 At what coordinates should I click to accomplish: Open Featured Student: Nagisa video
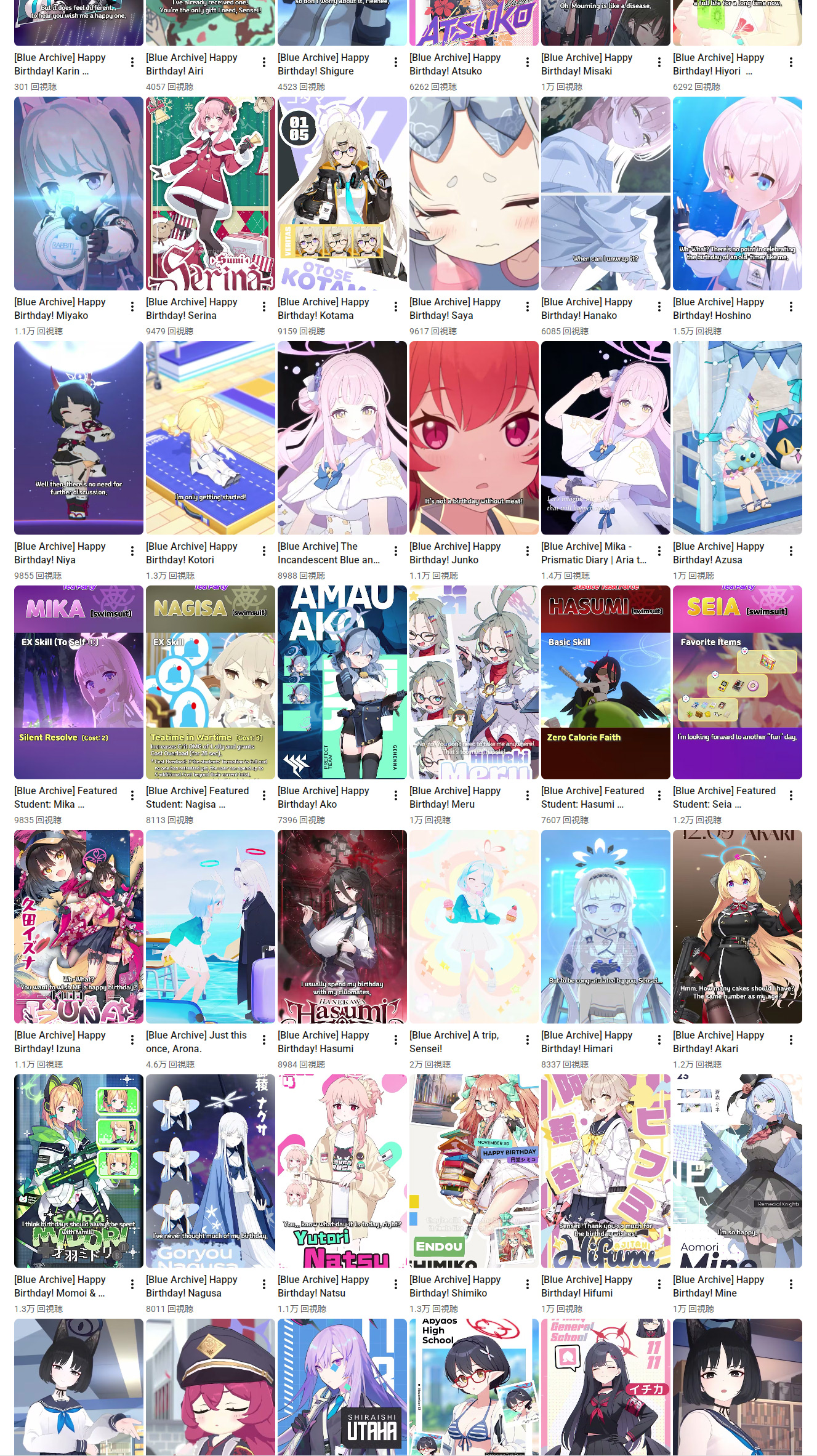(211, 682)
